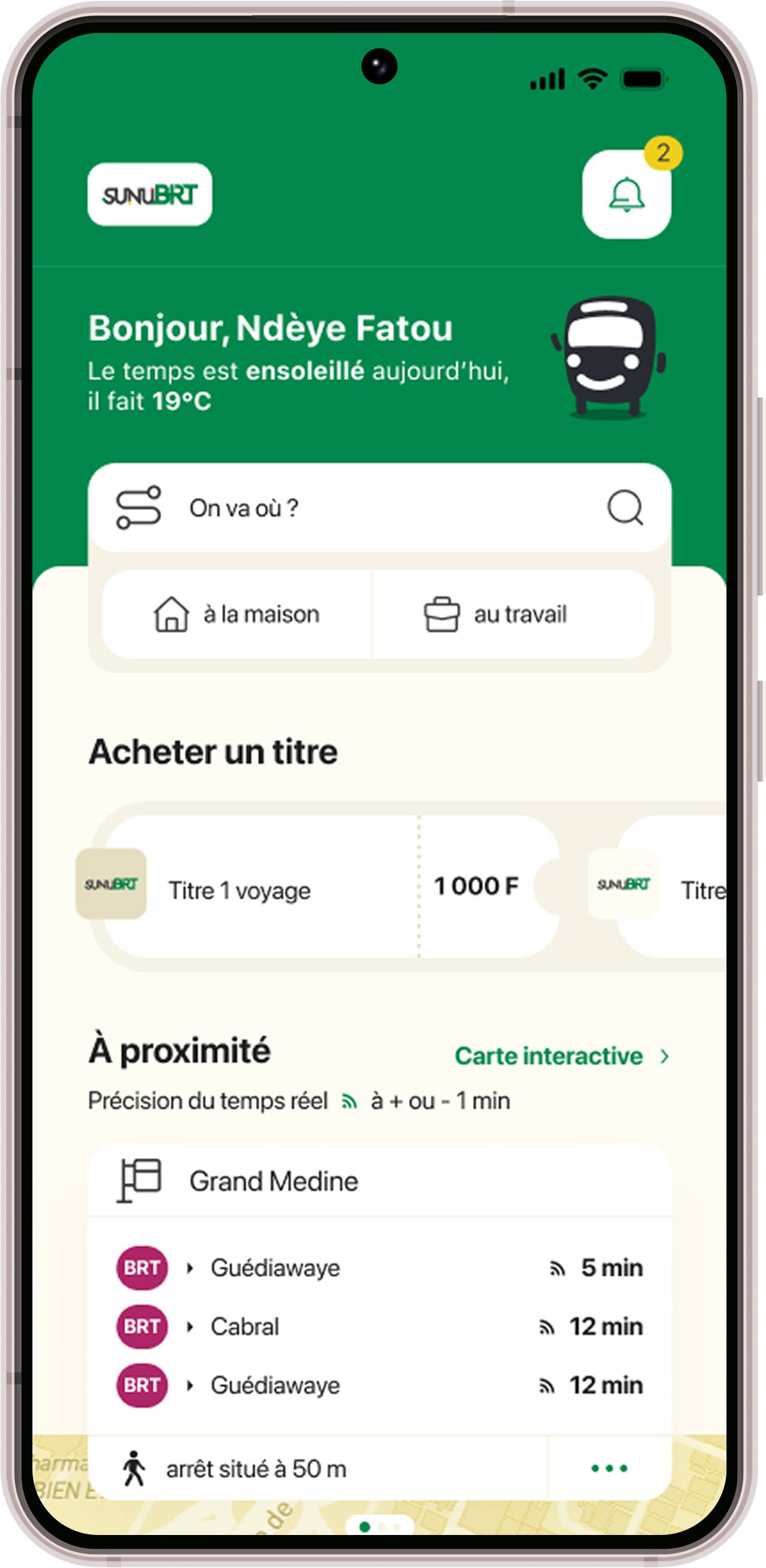The height and width of the screenshot is (1568, 766).
Task: Tap the magnifier search icon
Action: coord(626,508)
